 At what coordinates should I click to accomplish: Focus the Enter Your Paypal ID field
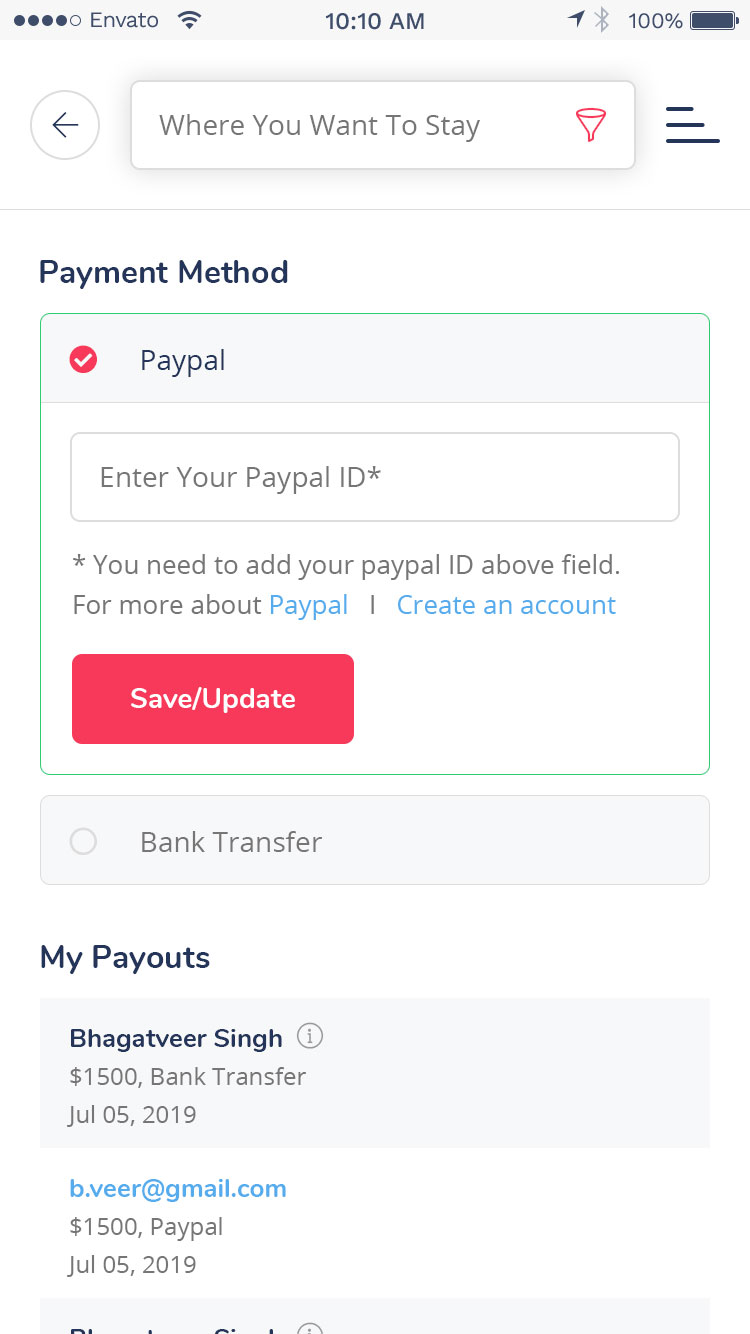click(375, 477)
